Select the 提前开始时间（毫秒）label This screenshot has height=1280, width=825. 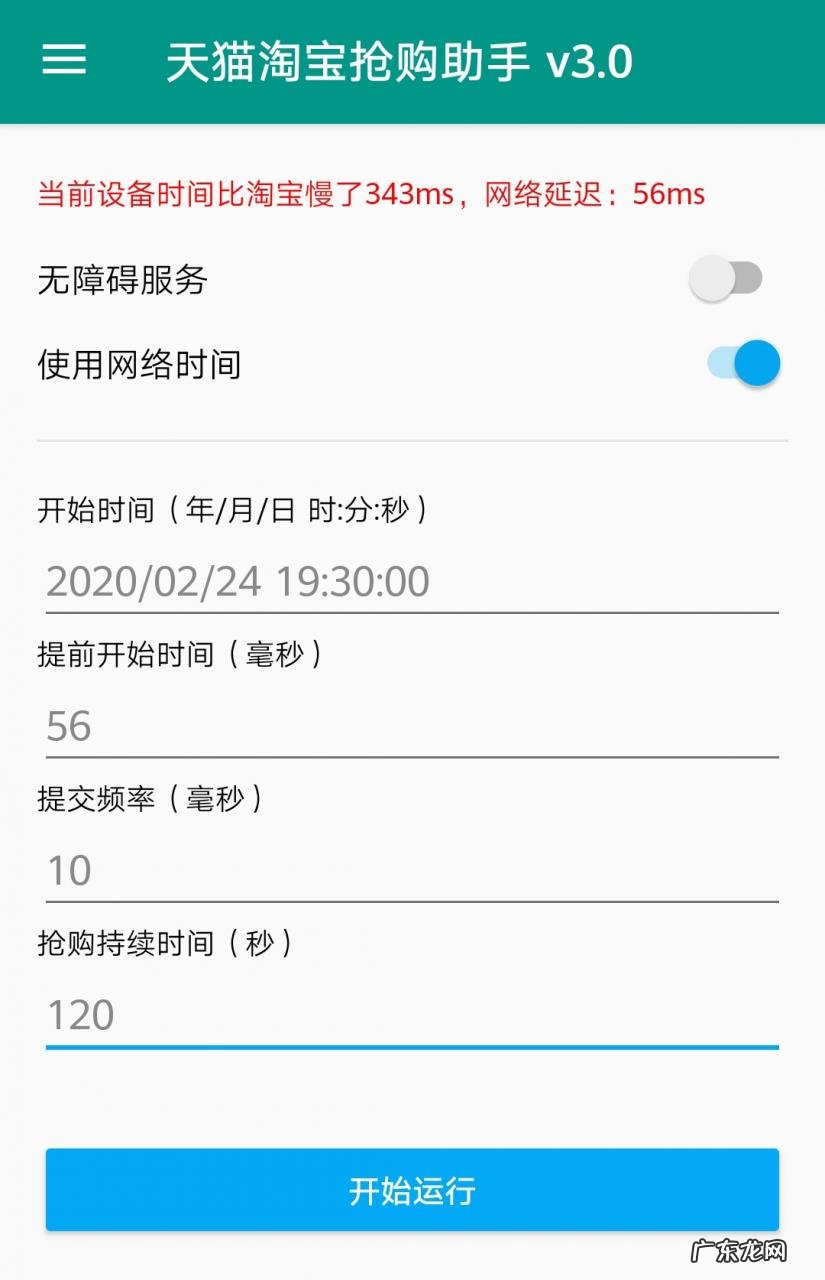tap(180, 655)
